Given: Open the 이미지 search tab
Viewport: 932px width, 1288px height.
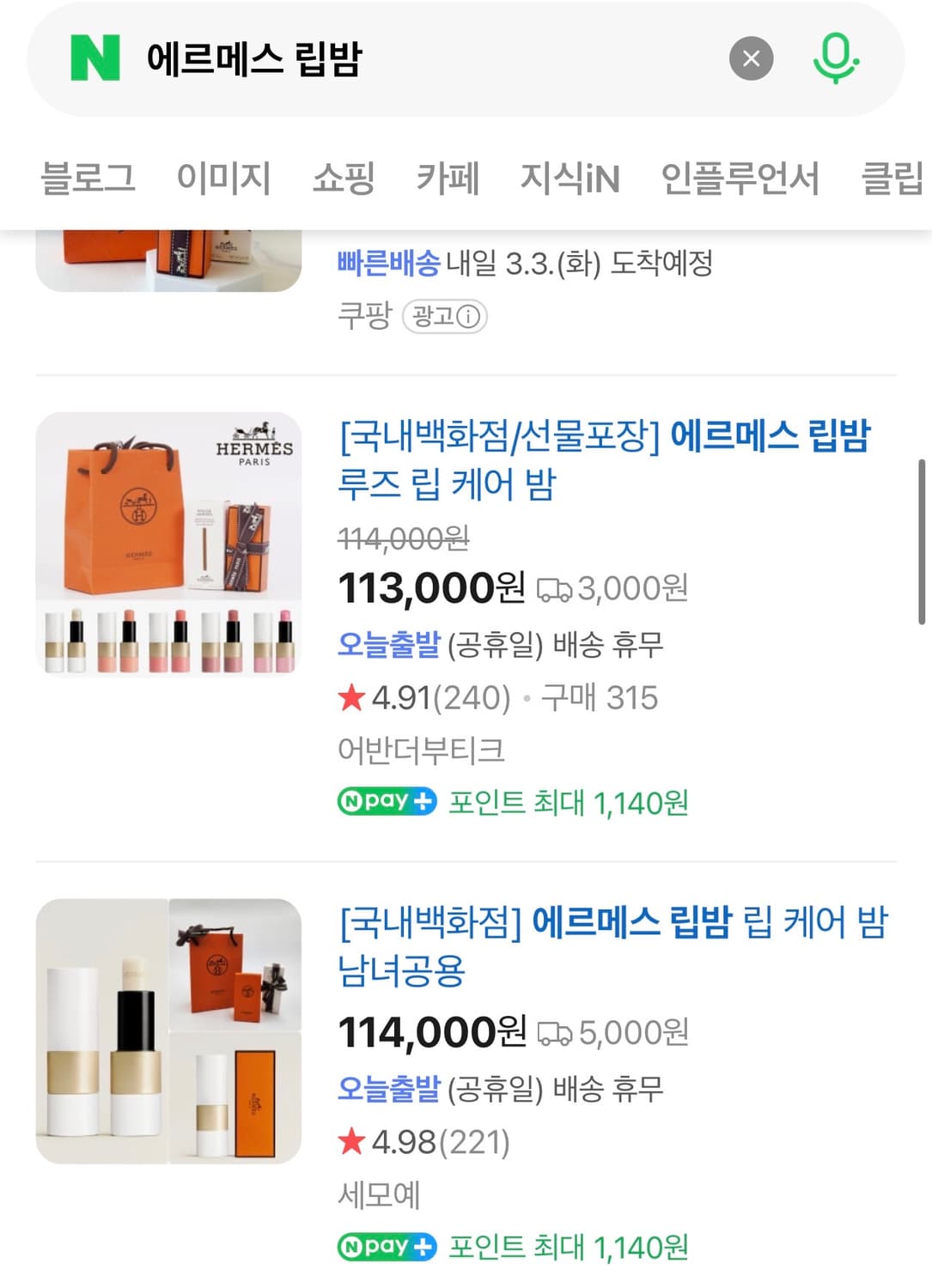Looking at the screenshot, I should (x=222, y=178).
